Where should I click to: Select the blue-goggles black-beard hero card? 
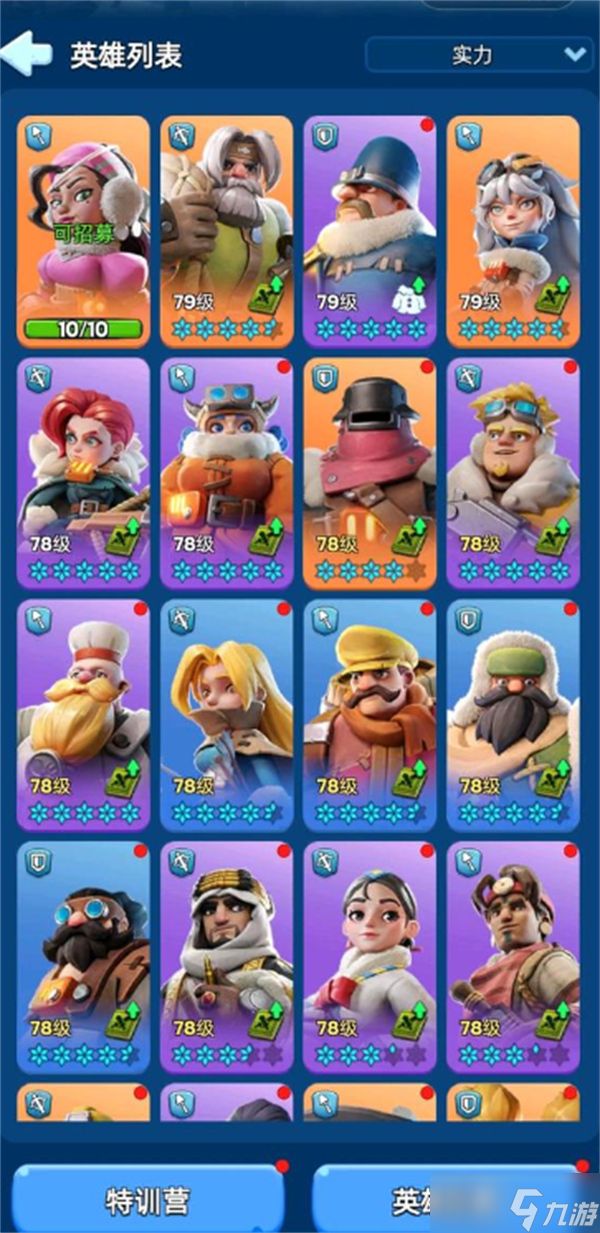tap(83, 956)
